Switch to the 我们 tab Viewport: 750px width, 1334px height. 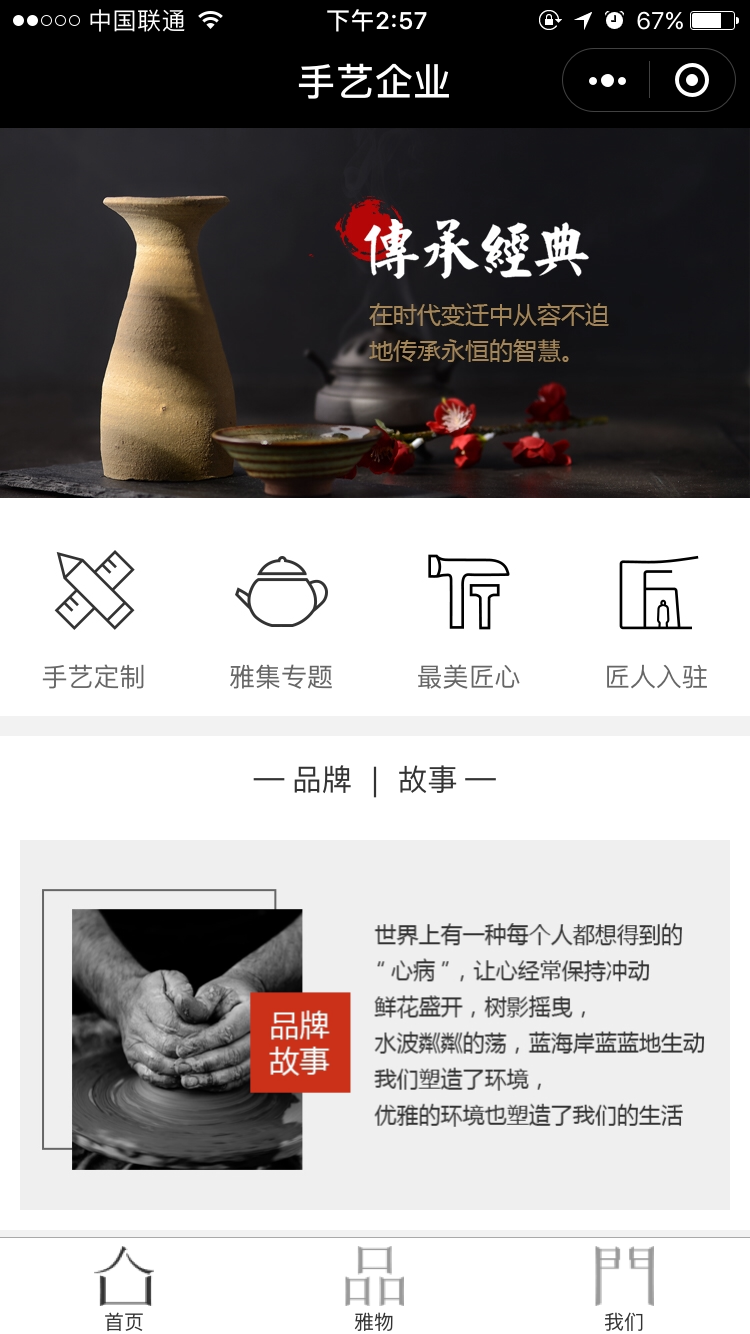point(624,1287)
